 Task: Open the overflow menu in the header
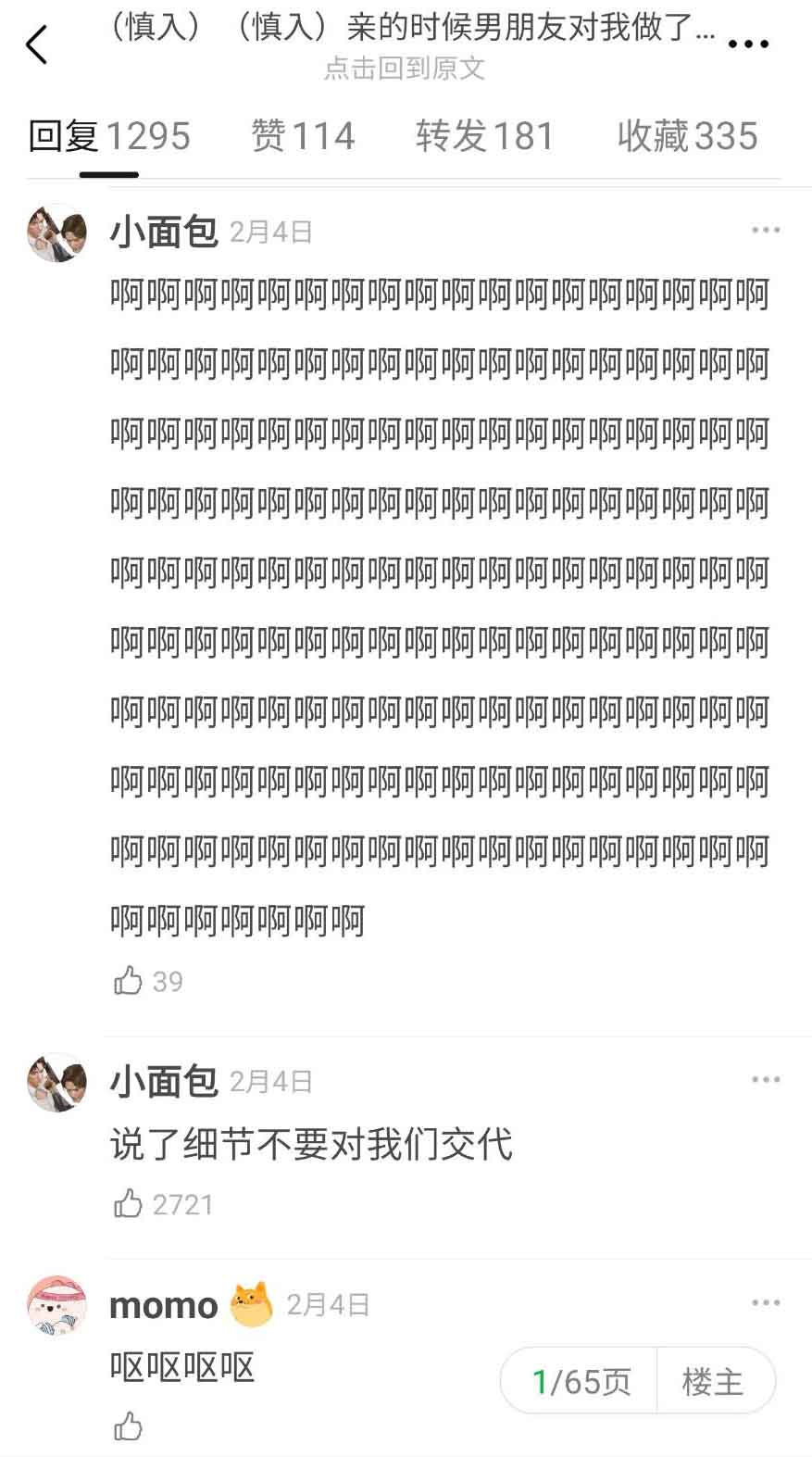click(x=748, y=44)
